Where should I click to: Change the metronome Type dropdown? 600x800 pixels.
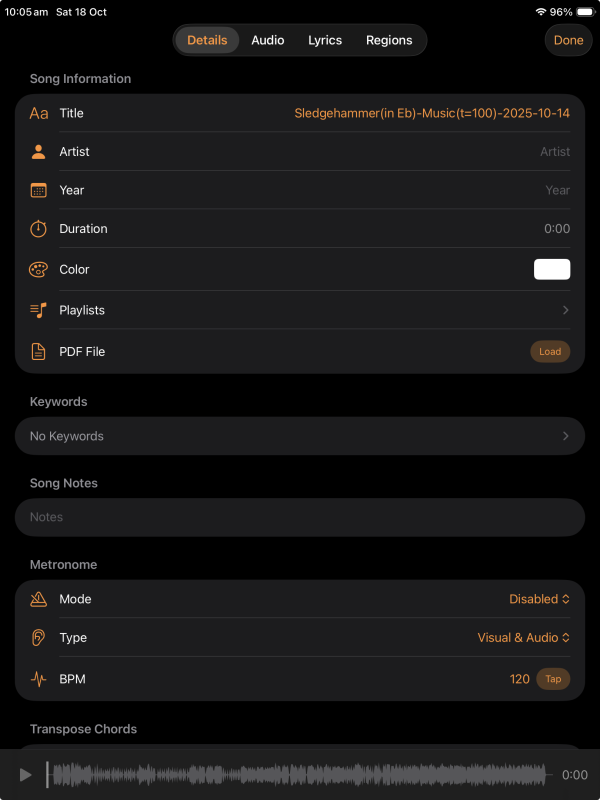pyautogui.click(x=523, y=638)
